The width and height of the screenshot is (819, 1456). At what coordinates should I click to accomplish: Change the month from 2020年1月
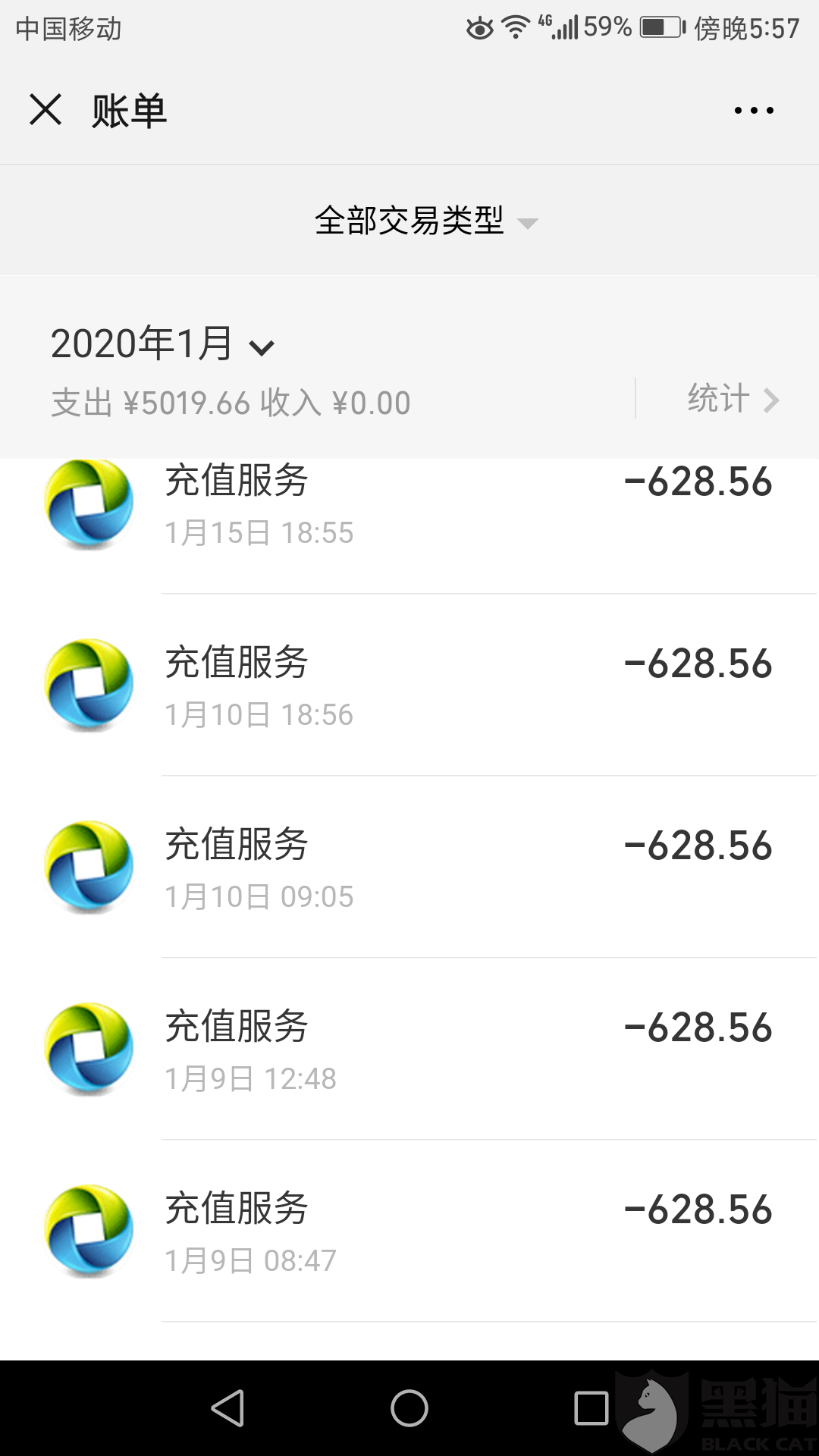[x=162, y=344]
